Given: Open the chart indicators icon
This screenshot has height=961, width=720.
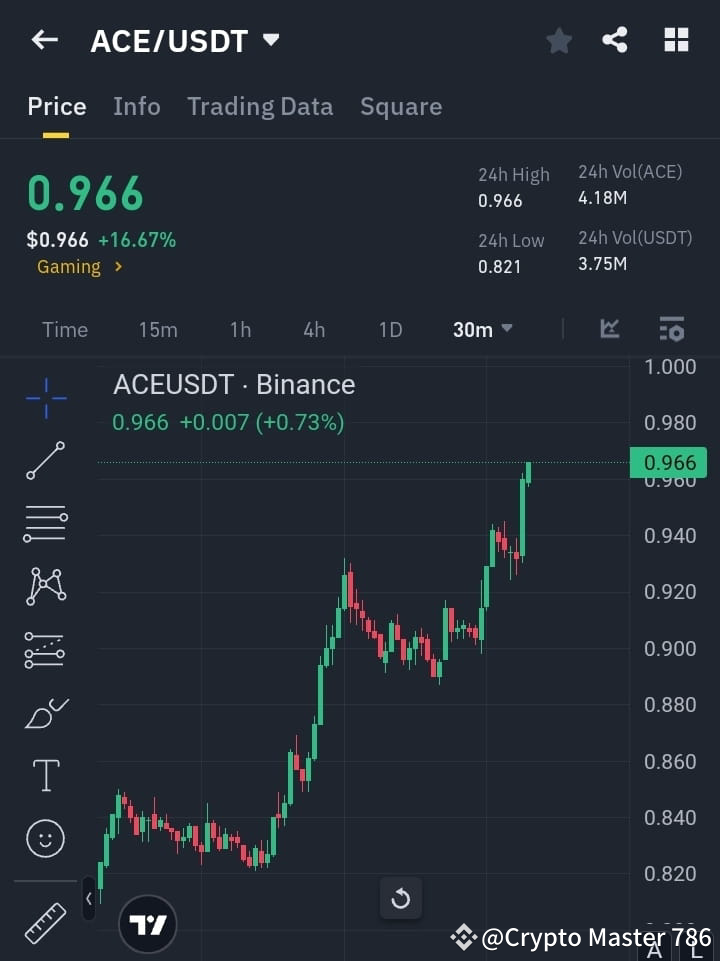Looking at the screenshot, I should click(609, 329).
